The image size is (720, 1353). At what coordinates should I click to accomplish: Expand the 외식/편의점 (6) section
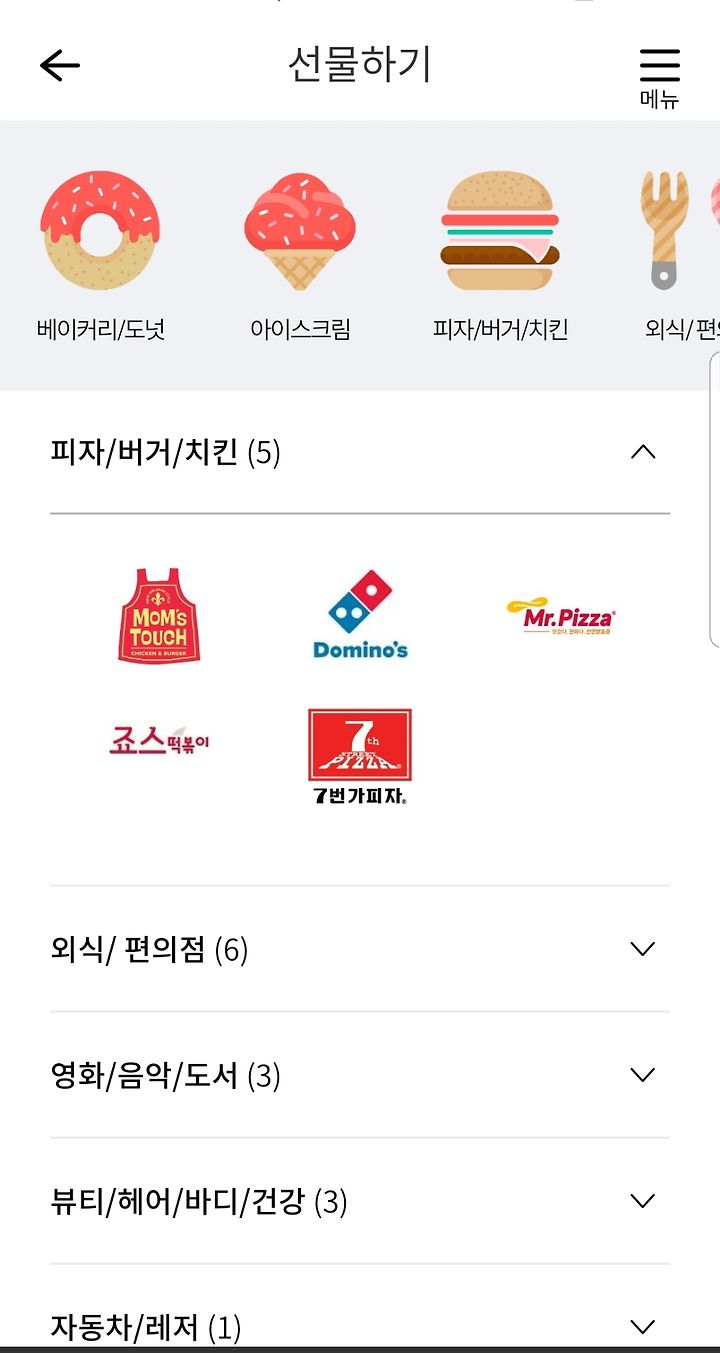360,949
